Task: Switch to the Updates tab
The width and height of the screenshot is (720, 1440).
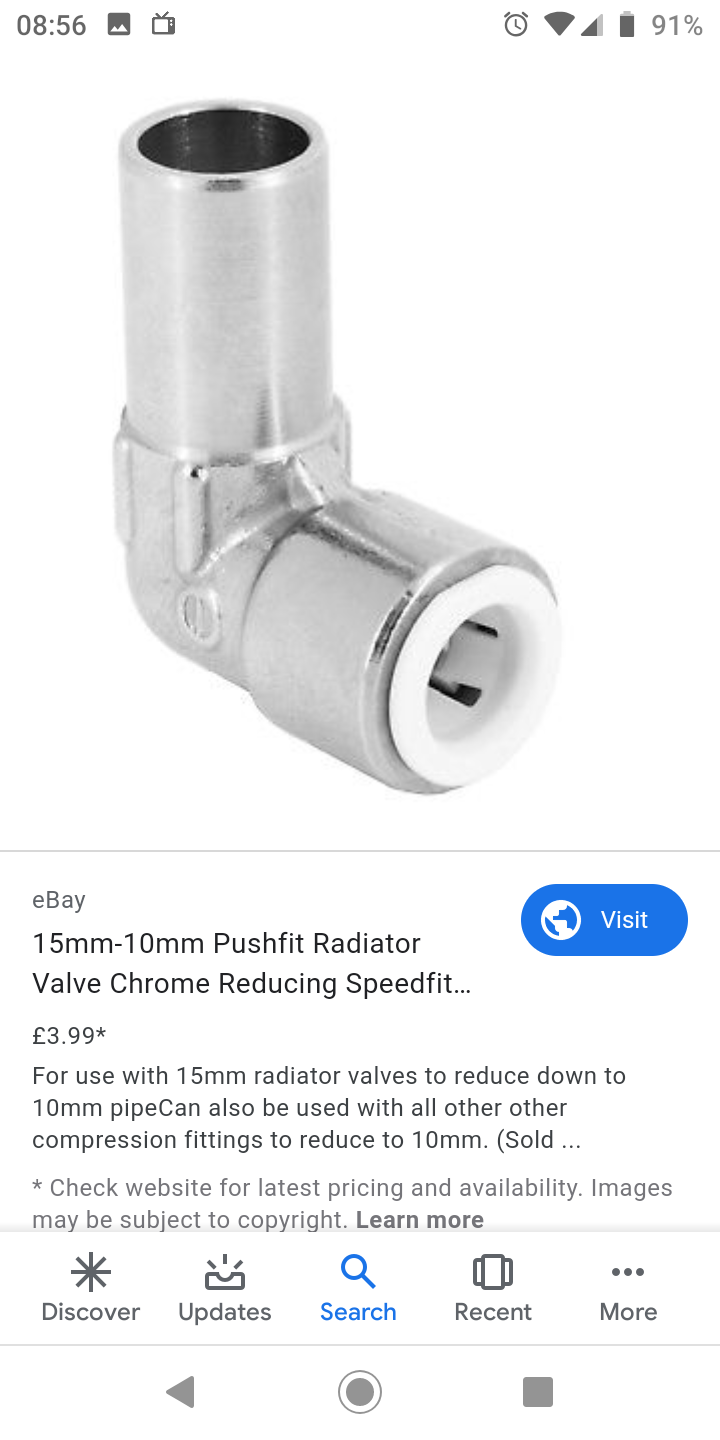Action: coord(223,1288)
